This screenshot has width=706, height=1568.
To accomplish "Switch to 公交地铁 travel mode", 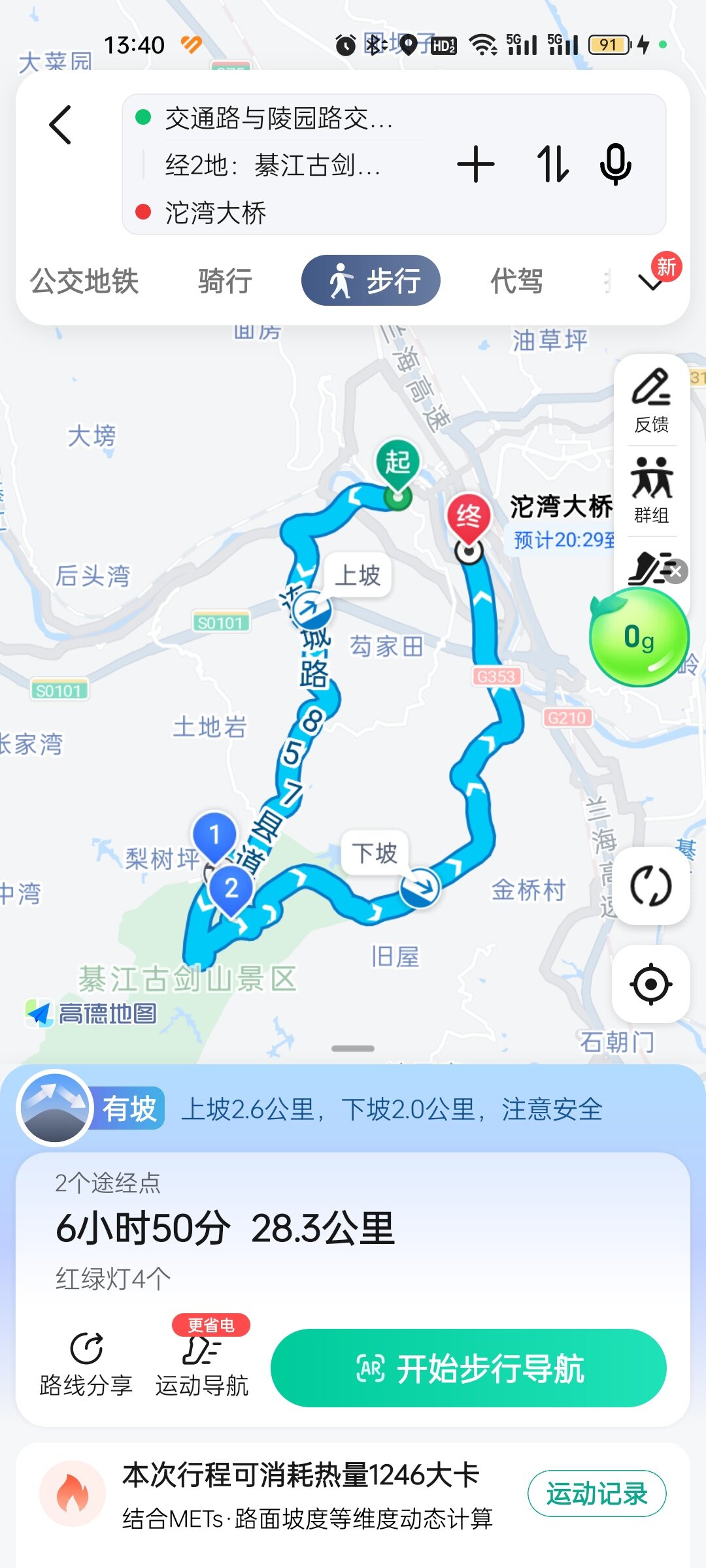I will click(84, 282).
